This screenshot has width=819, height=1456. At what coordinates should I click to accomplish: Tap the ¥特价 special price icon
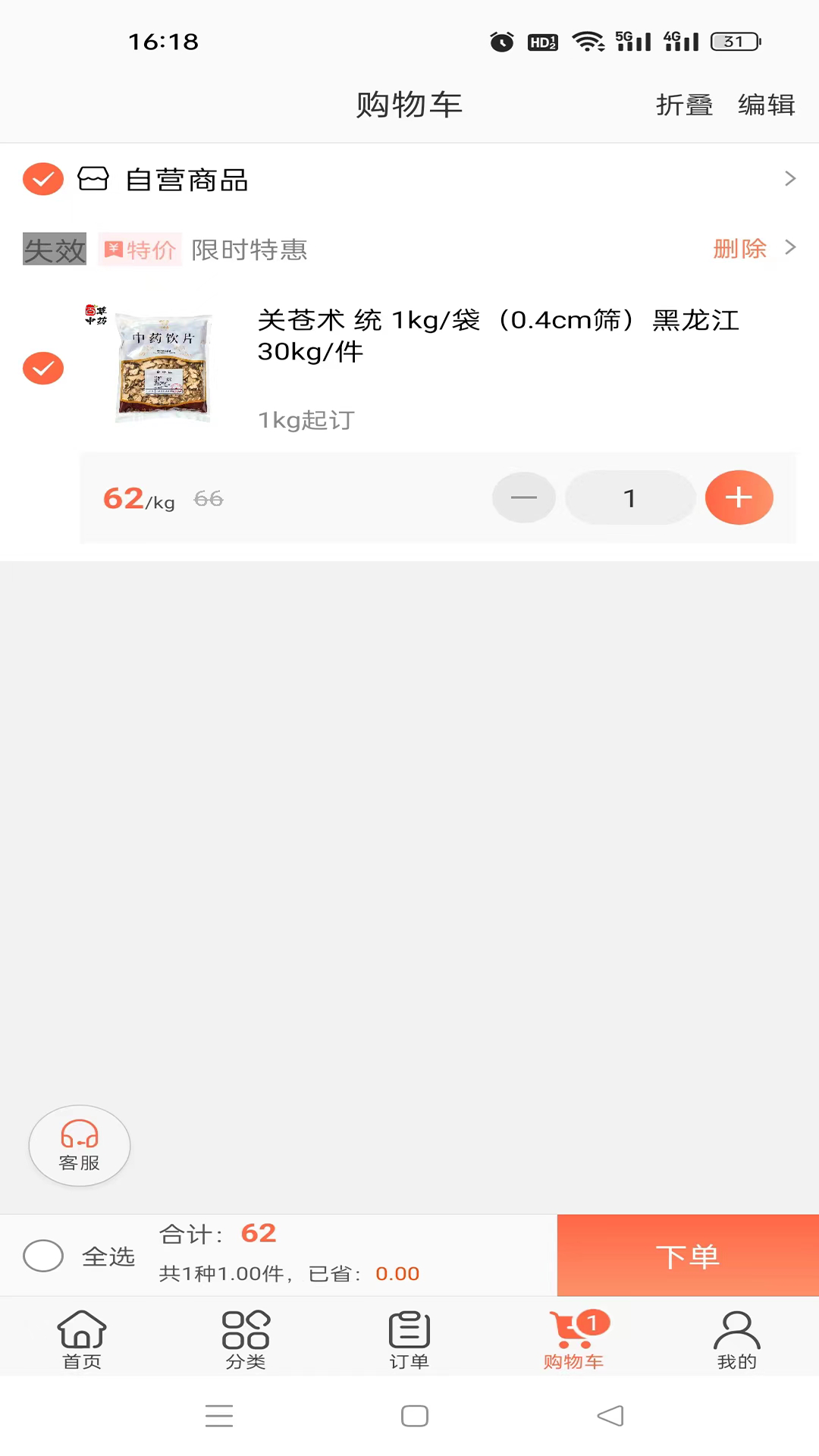[x=114, y=249]
